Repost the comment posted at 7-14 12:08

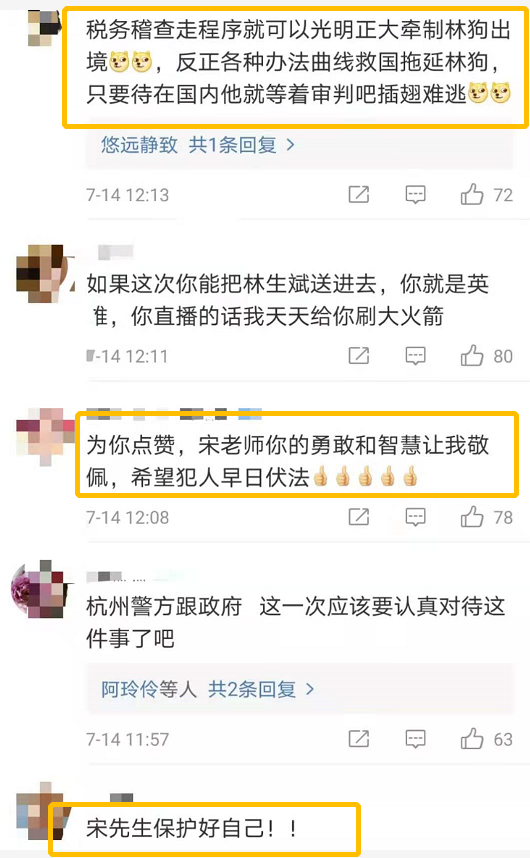pyautogui.click(x=359, y=517)
